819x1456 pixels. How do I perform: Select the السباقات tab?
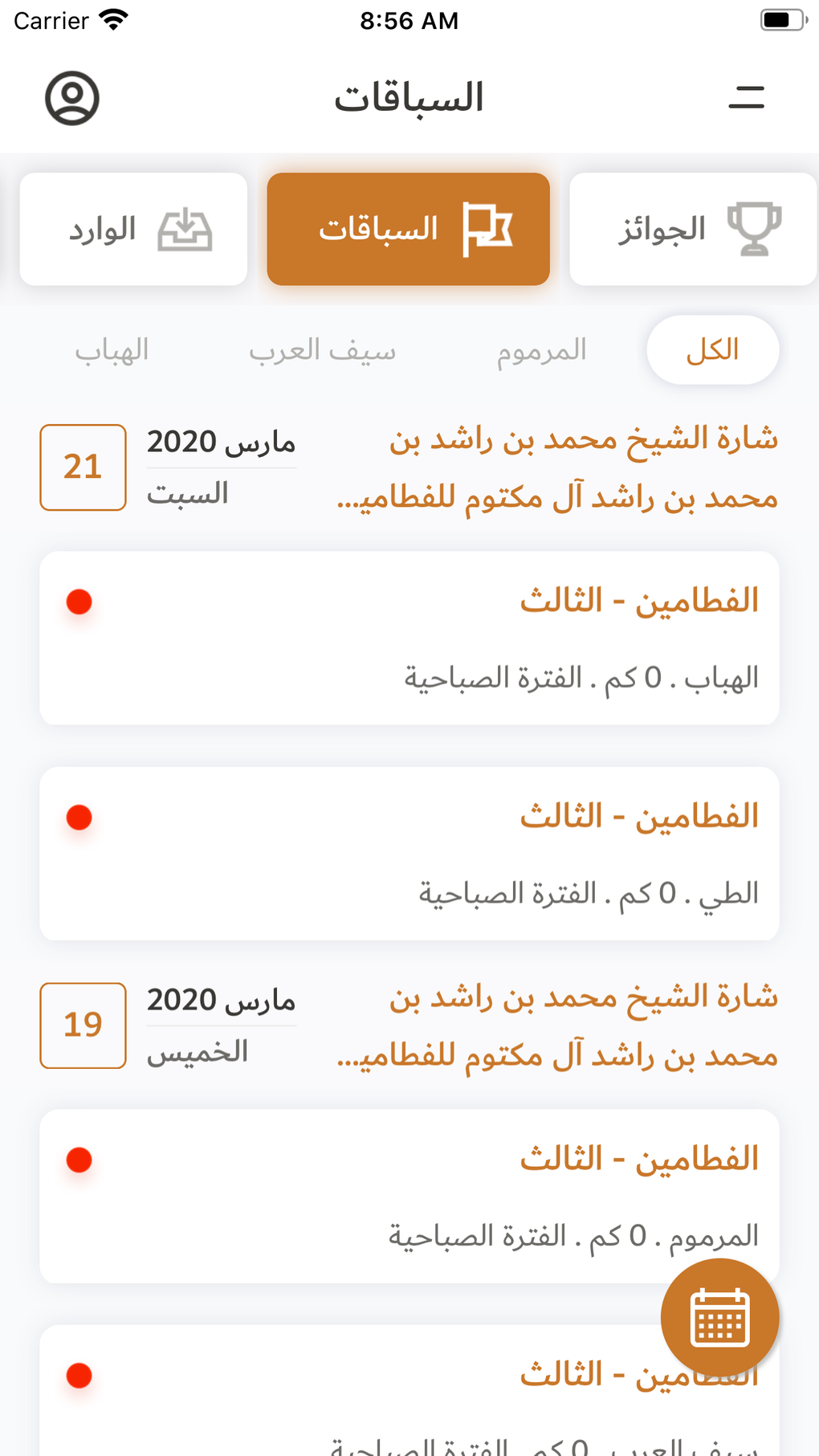408,230
